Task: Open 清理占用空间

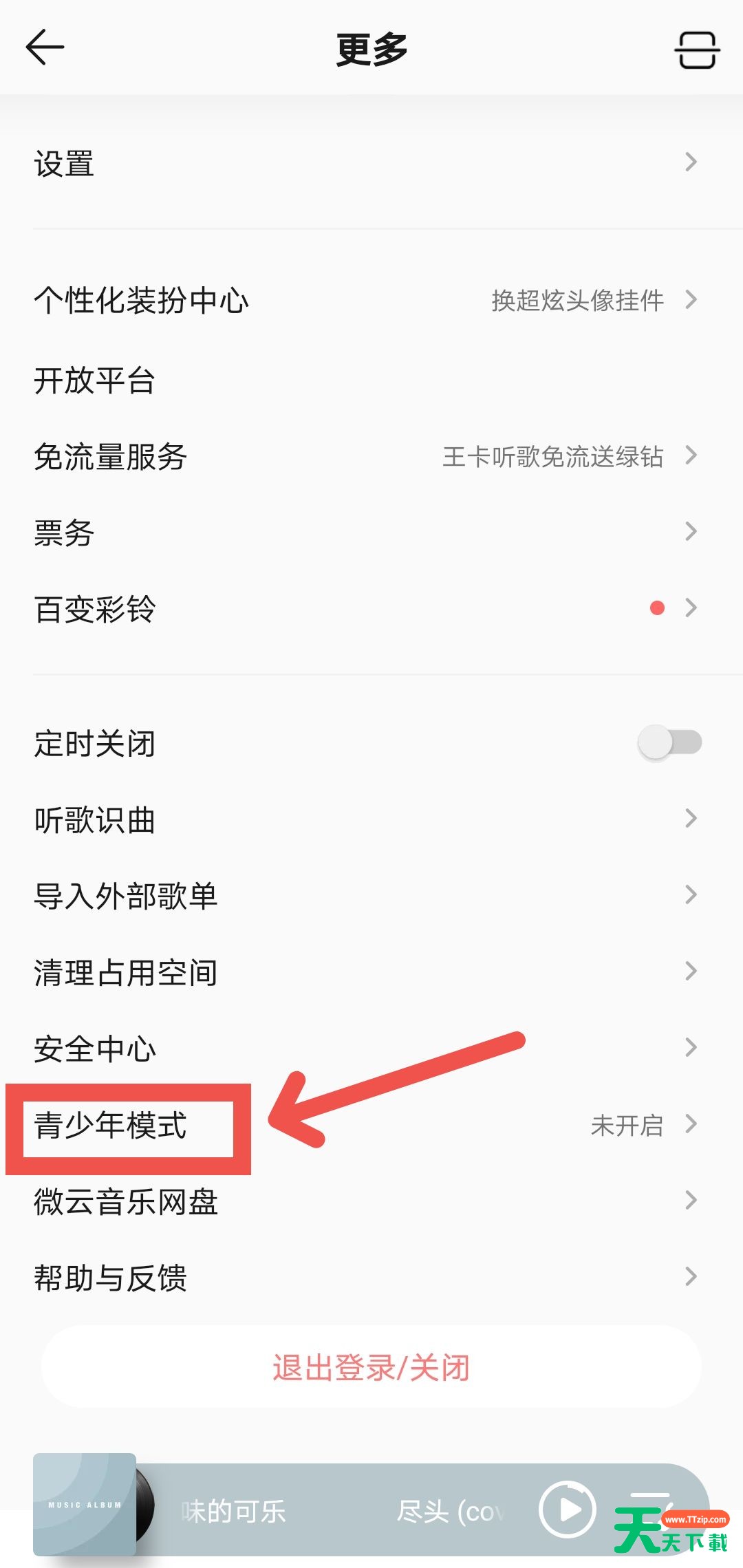Action: [371, 971]
